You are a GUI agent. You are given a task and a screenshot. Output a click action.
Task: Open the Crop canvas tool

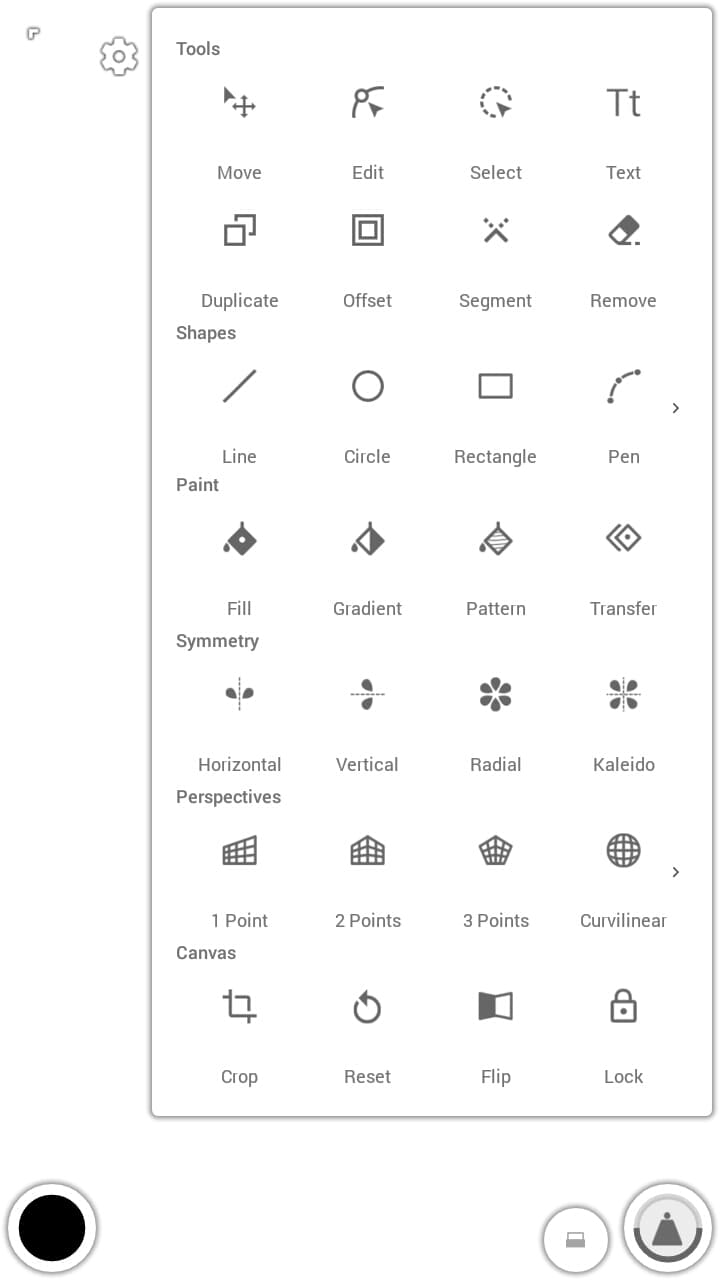(x=239, y=1006)
